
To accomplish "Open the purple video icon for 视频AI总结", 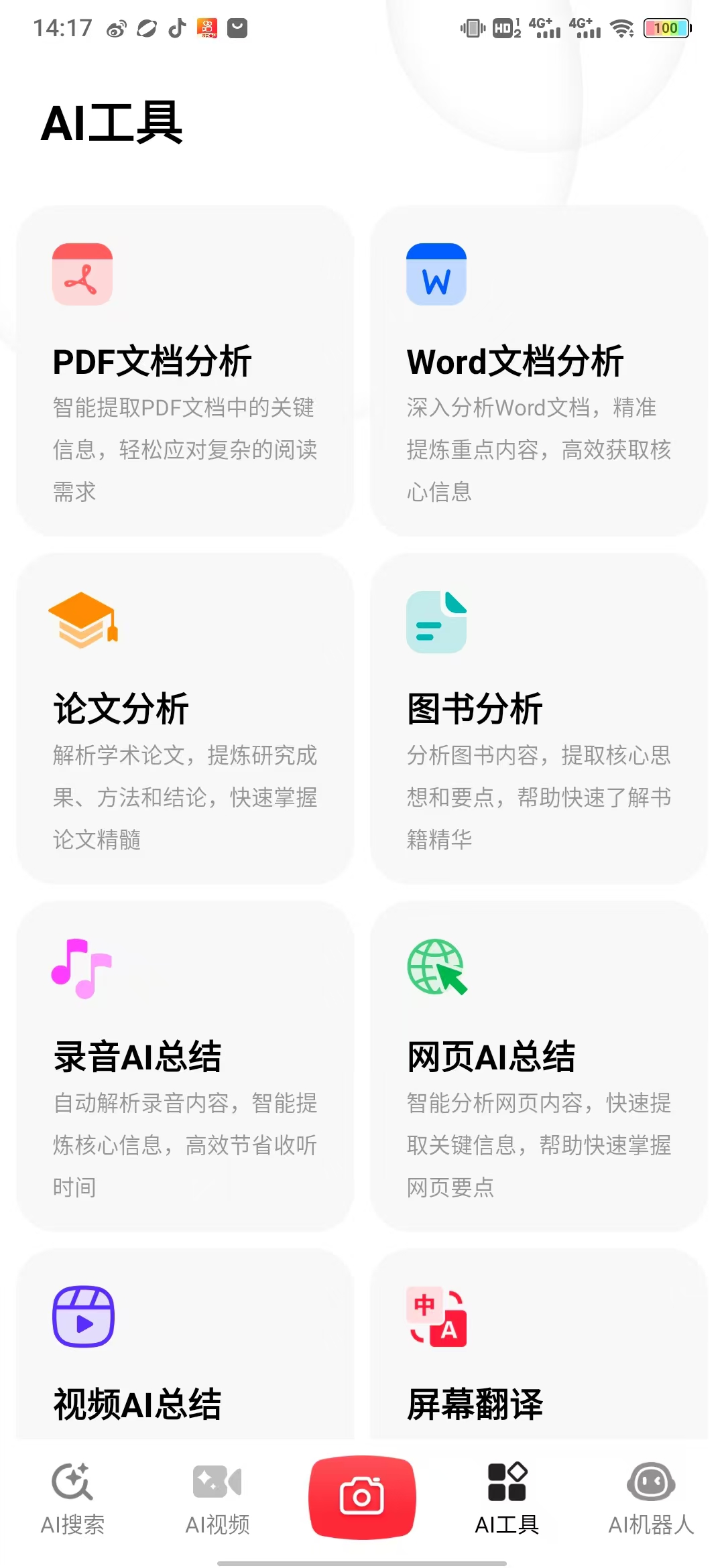I will point(82,1315).
